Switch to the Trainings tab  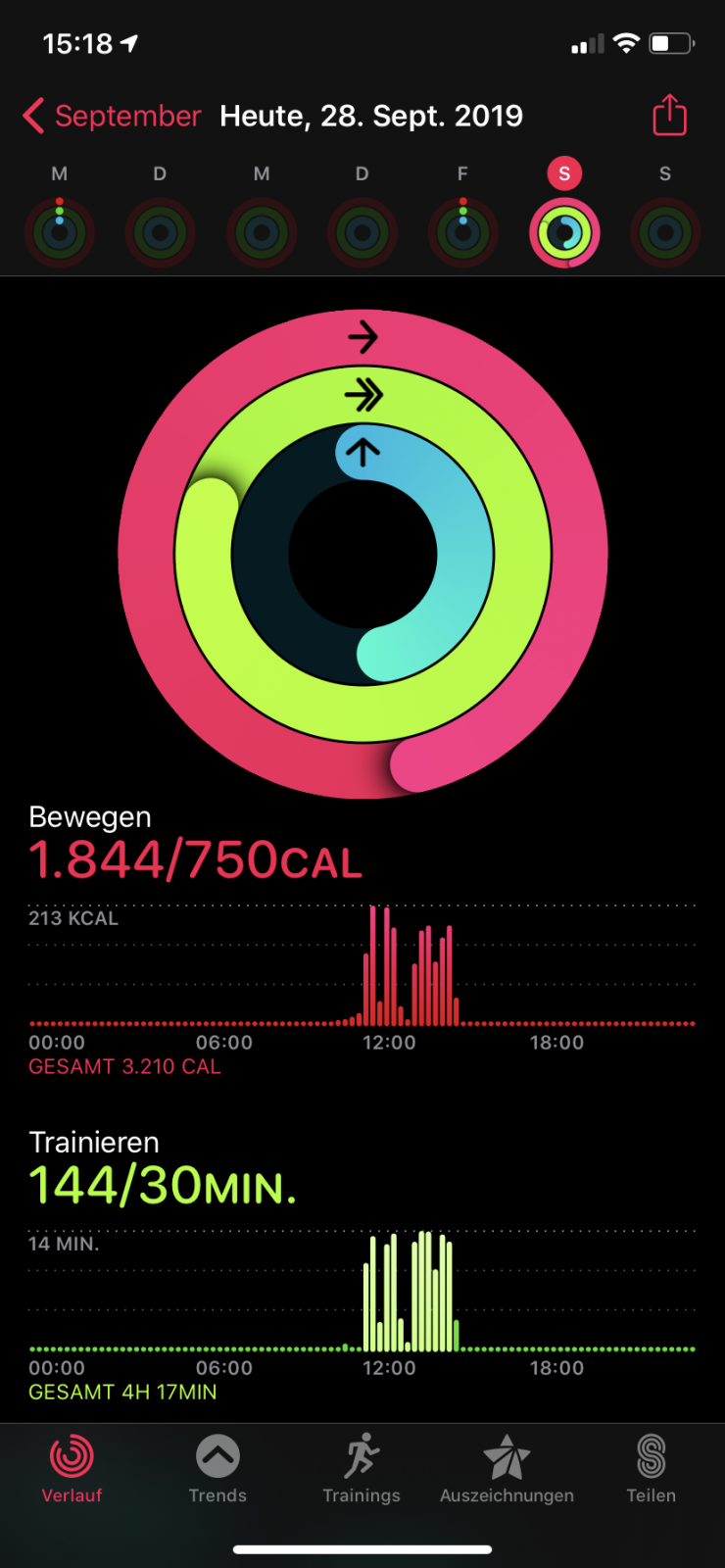click(x=362, y=1468)
